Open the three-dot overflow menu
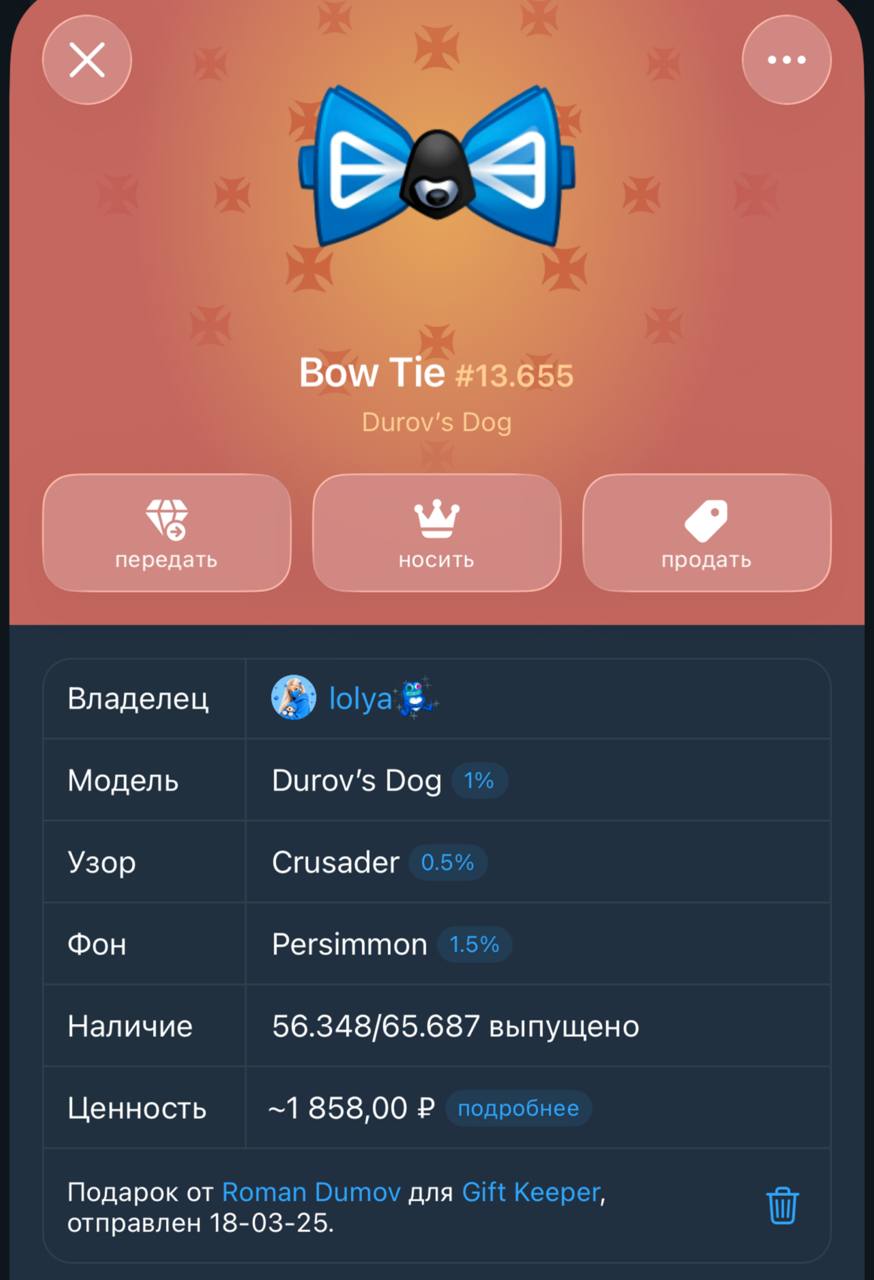874x1280 pixels. point(786,60)
